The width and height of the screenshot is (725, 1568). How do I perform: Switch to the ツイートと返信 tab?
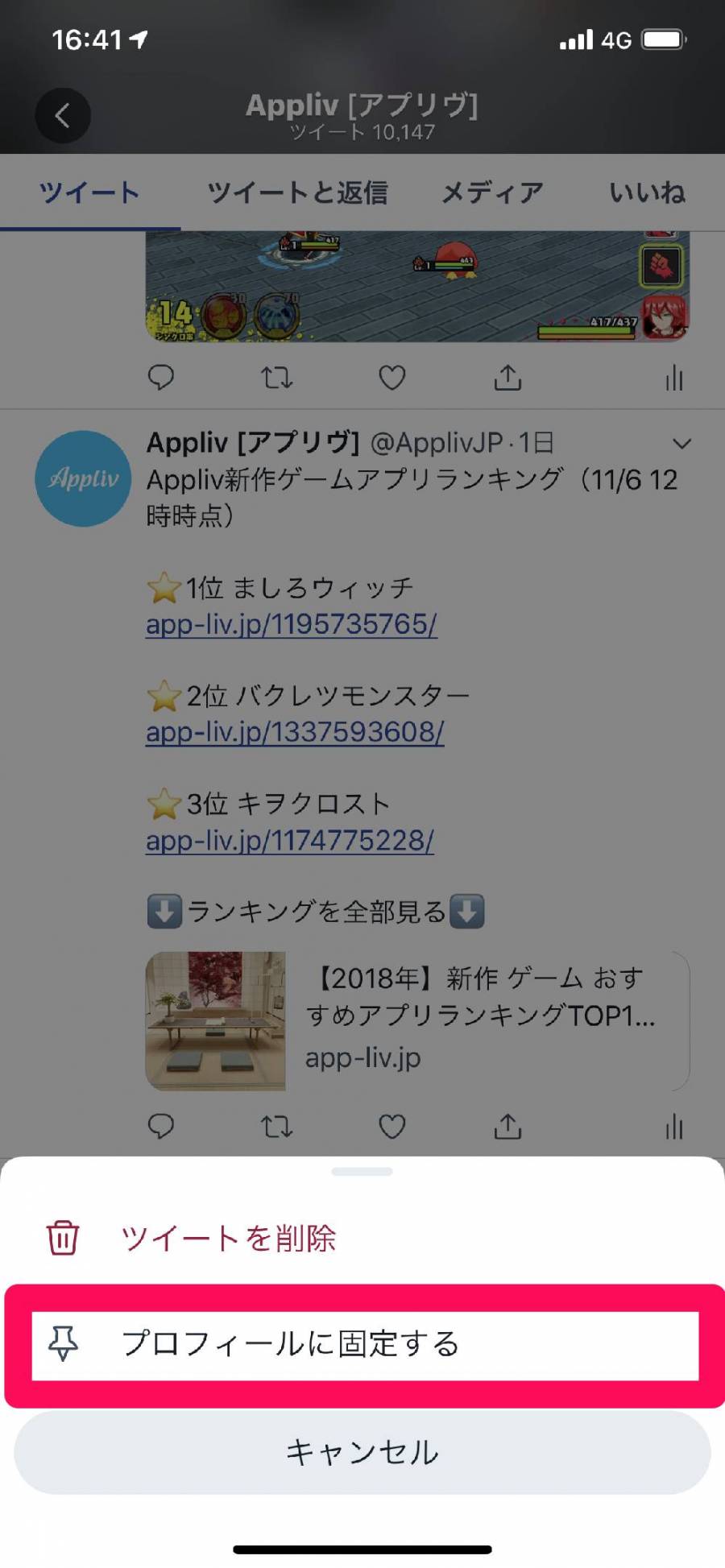click(297, 192)
